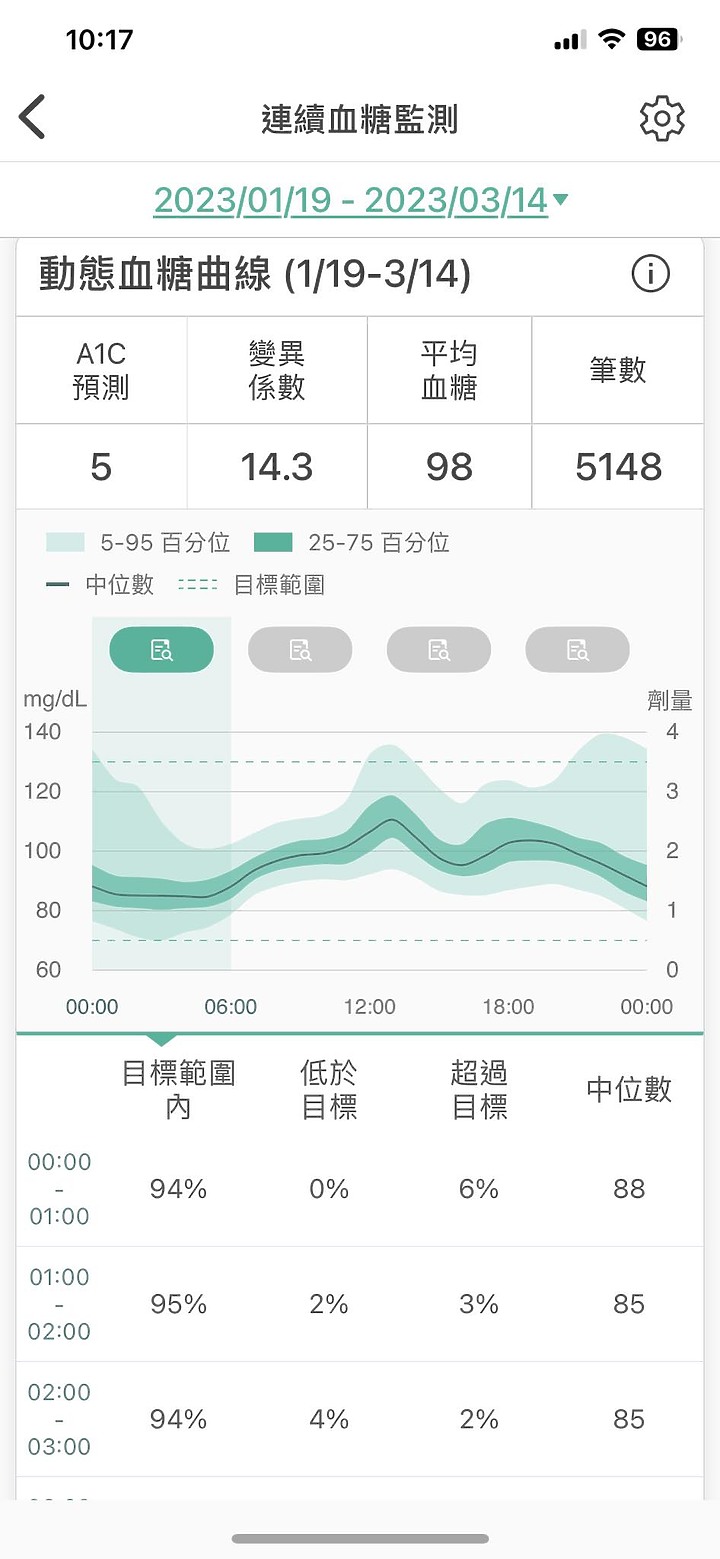Select the 18:00-00:00 time segment button
This screenshot has height=1559, width=720.
click(x=577, y=650)
